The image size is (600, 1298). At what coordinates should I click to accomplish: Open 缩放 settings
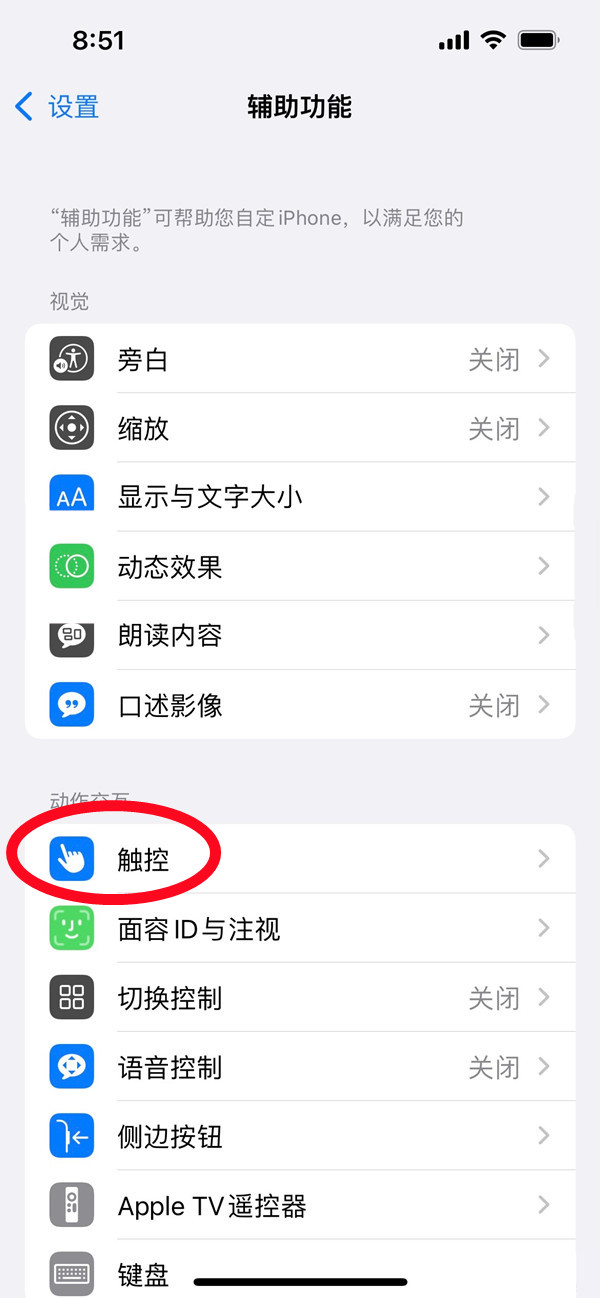[x=300, y=428]
